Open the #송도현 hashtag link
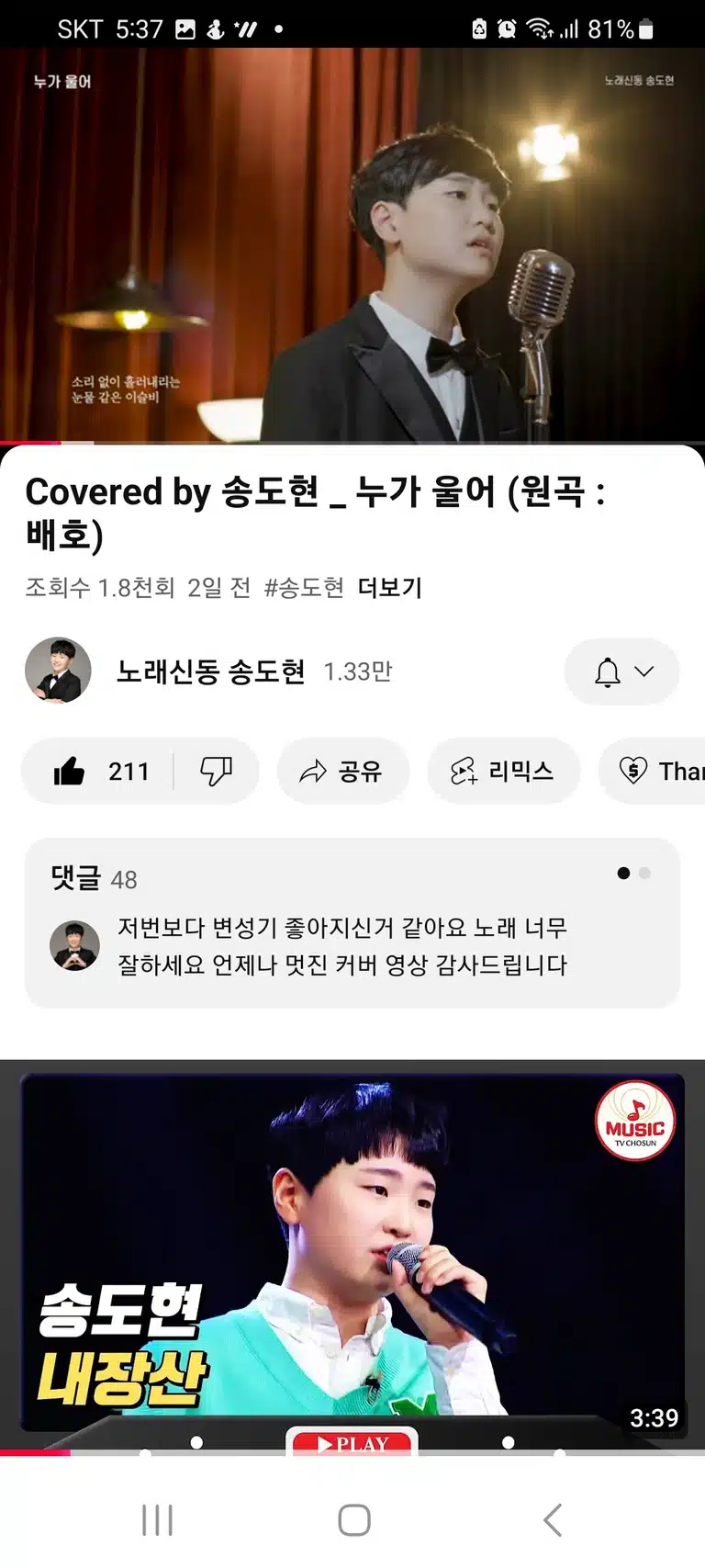Screen dimensions: 705x1568 pyautogui.click(x=304, y=588)
